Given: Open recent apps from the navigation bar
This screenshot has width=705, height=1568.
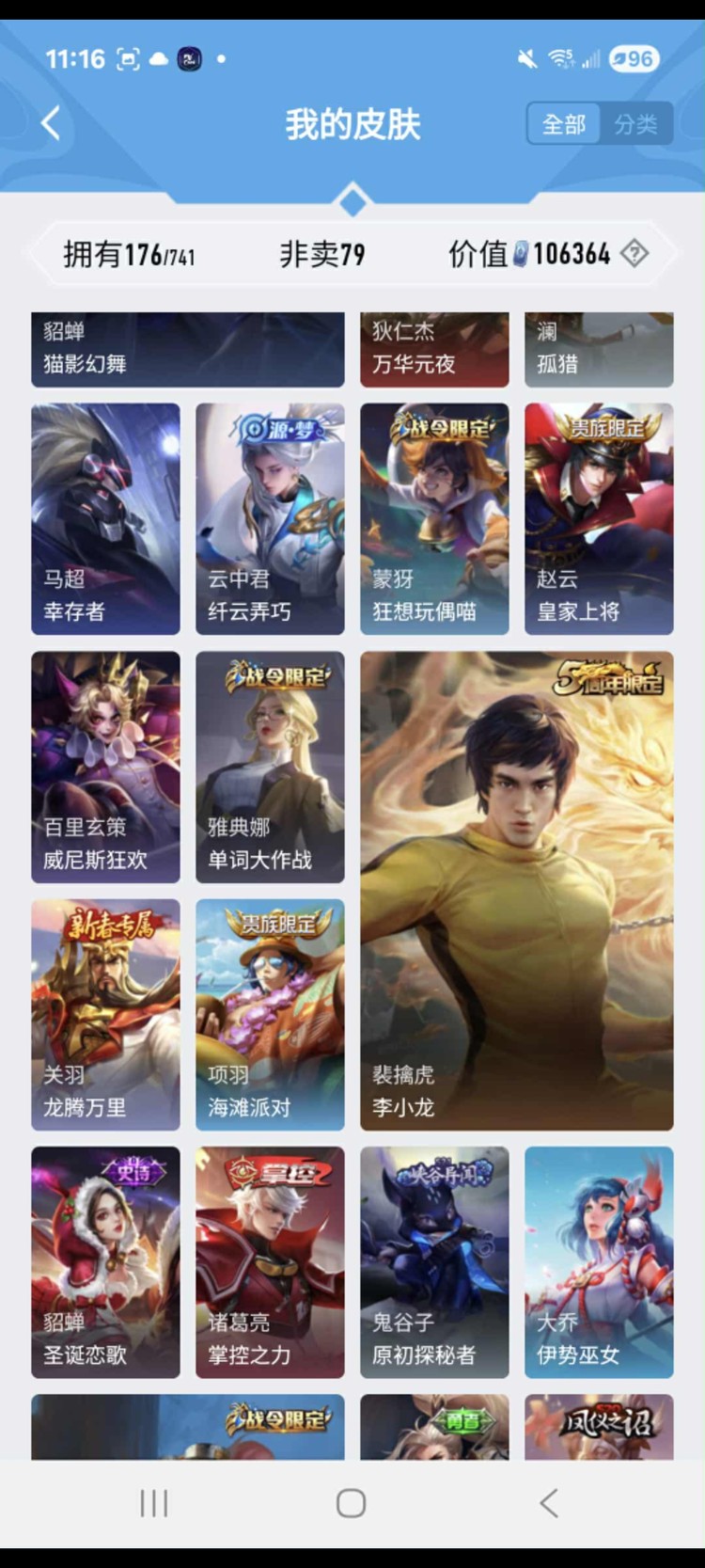Looking at the screenshot, I should (x=153, y=1503).
